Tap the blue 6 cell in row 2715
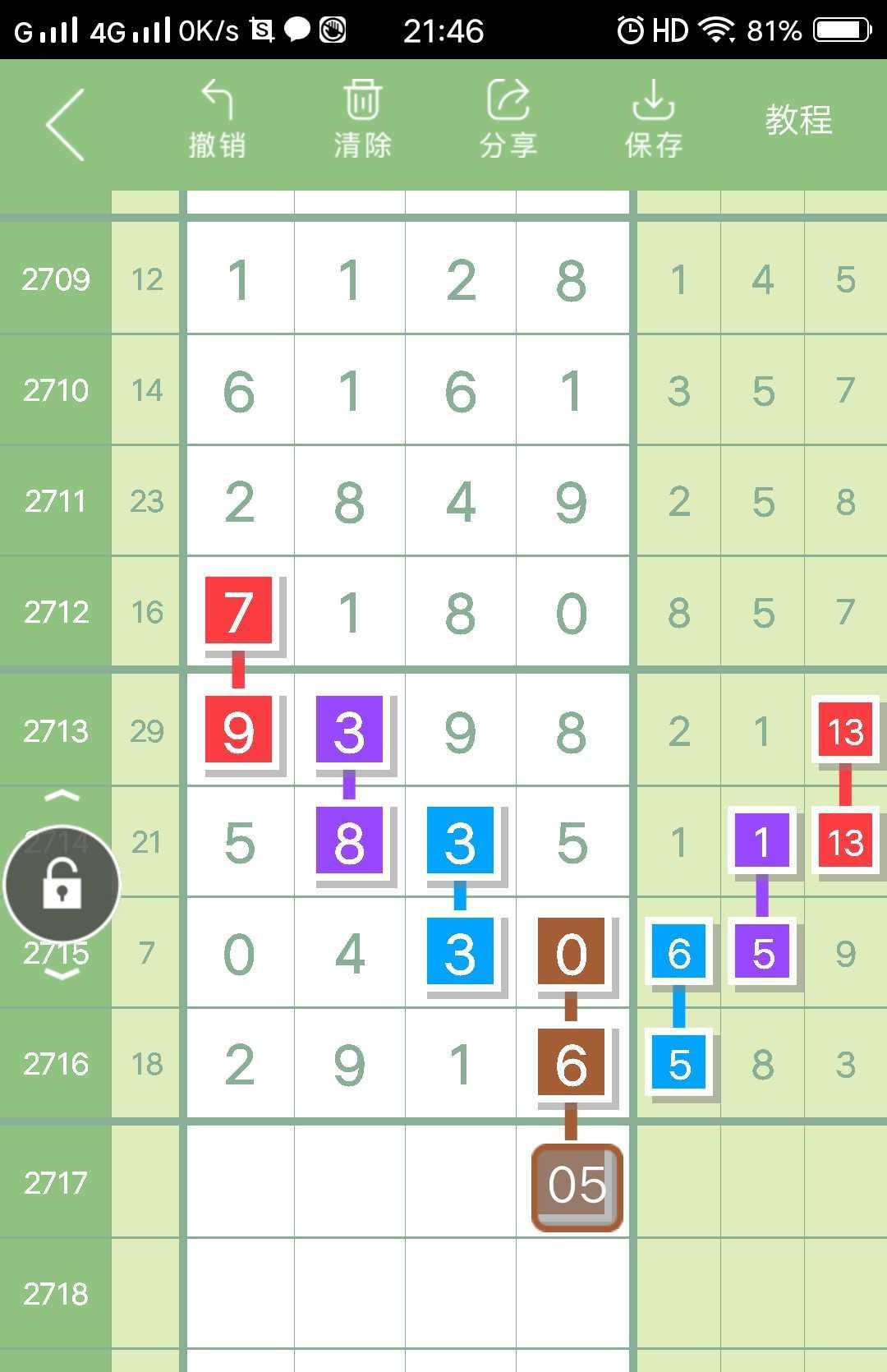Screen dimensions: 887x1372 click(x=678, y=952)
